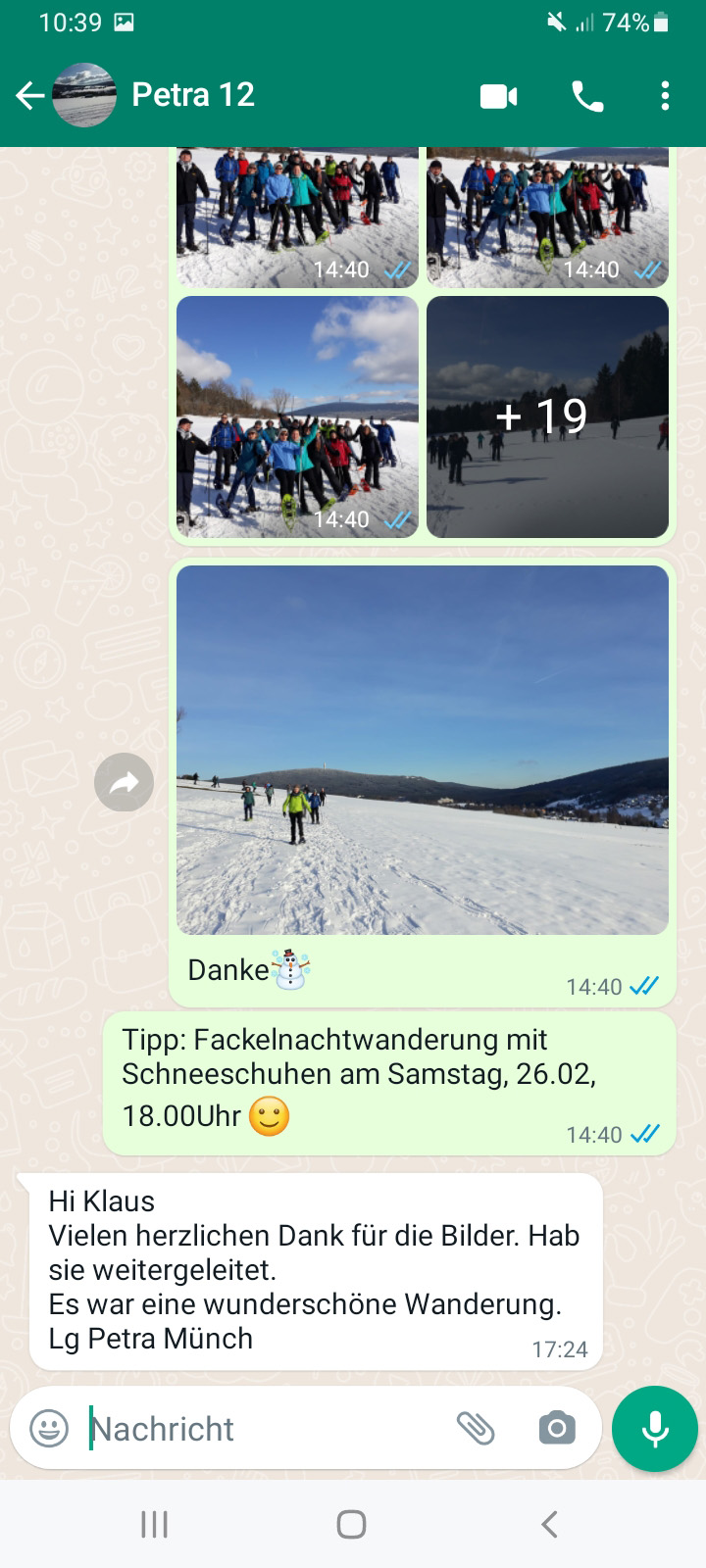
Task: Start a video call with Petra 12
Action: [x=498, y=96]
